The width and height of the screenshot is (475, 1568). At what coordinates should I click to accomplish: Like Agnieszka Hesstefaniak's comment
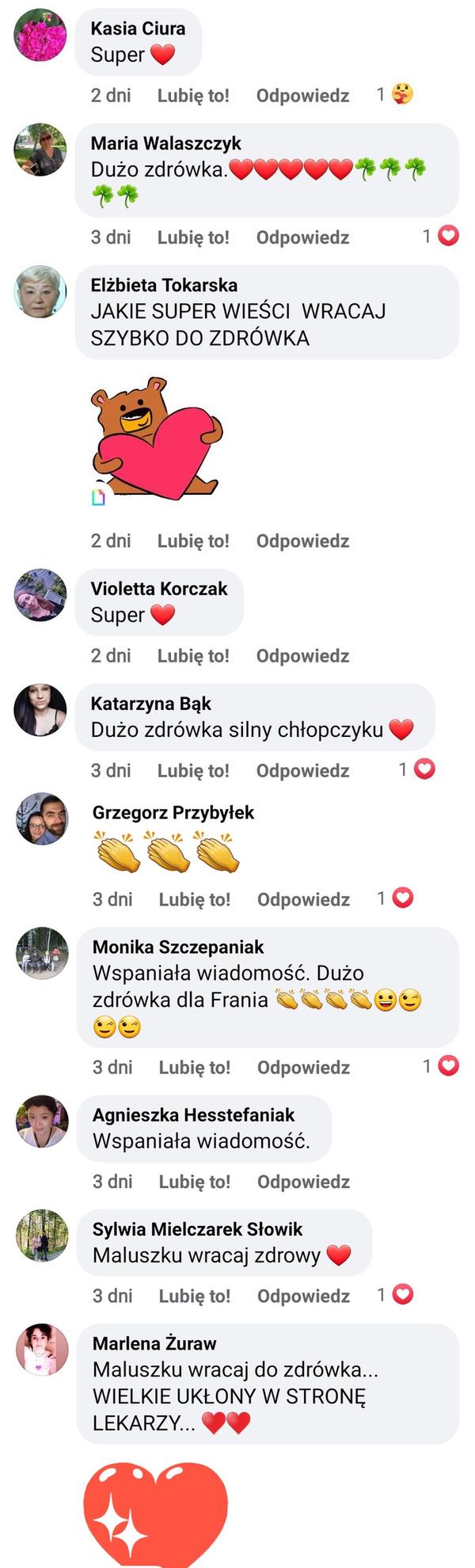(194, 1182)
